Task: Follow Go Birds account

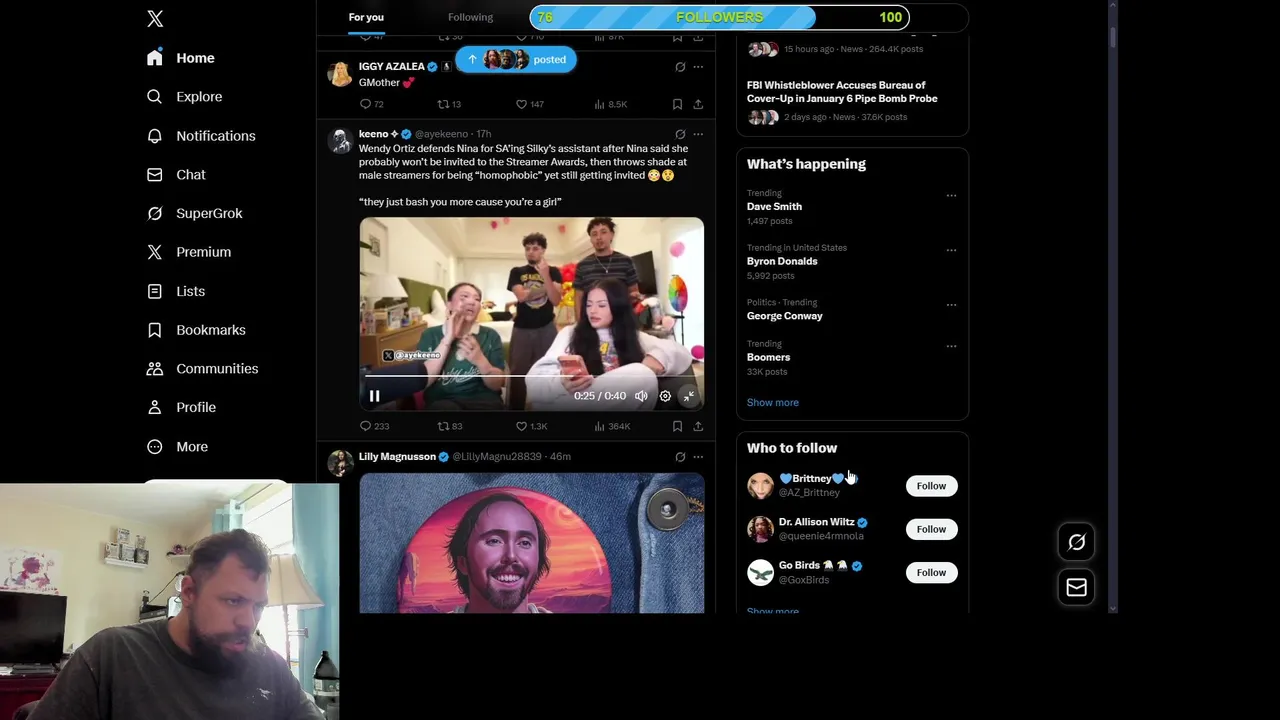Action: point(930,572)
